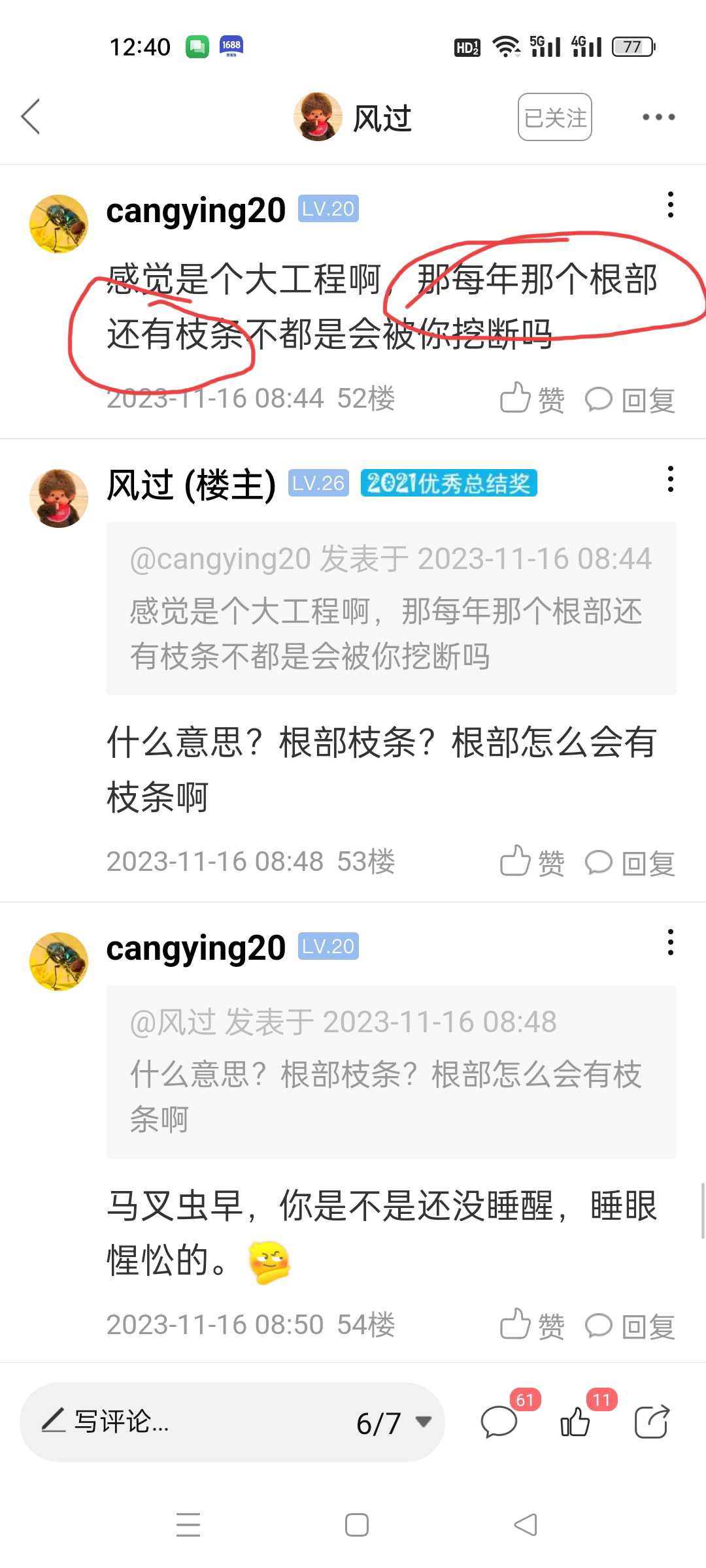The height and width of the screenshot is (1568, 706).
Task: Open more options for the 53楼 comment
Action: (x=670, y=480)
